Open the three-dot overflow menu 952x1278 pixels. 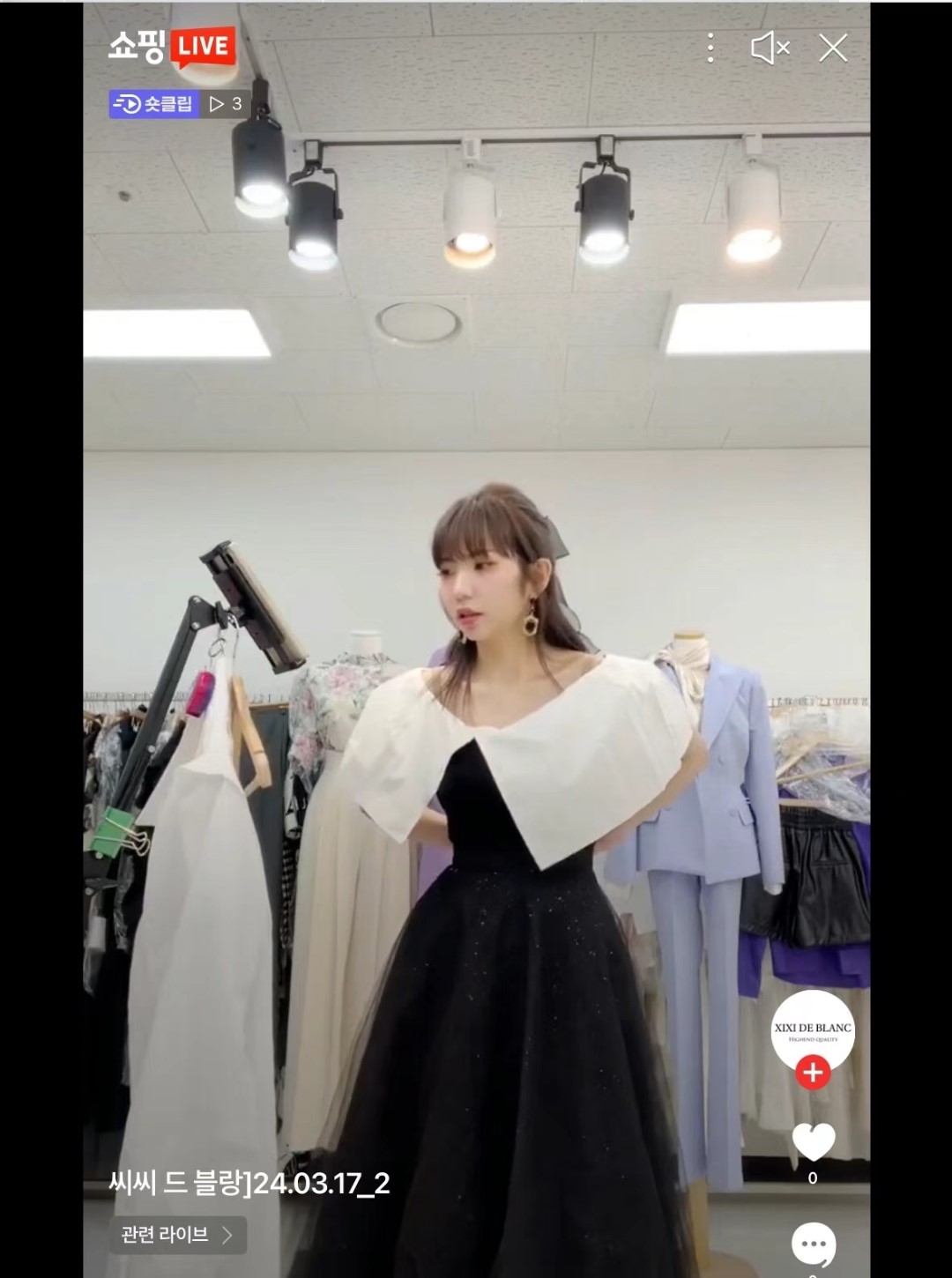pos(710,48)
